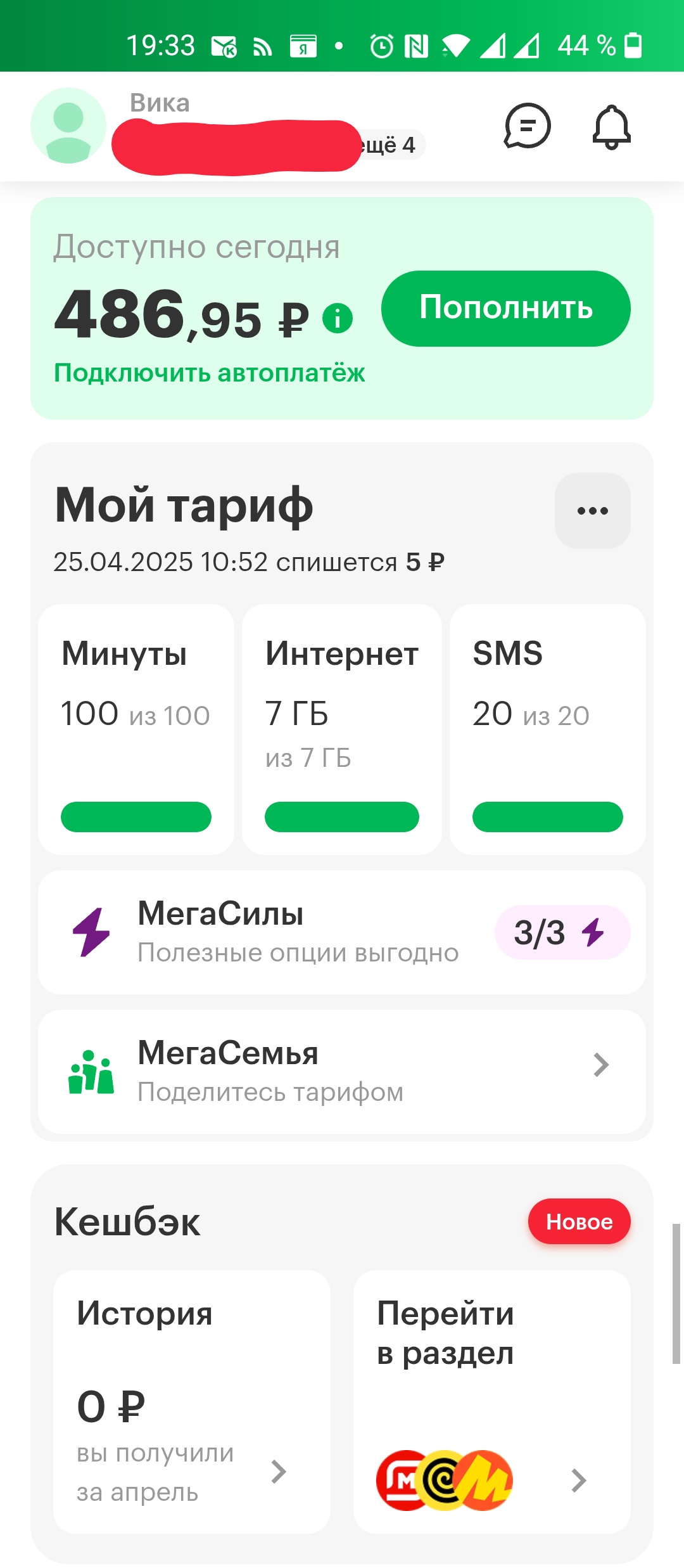Image resolution: width=684 pixels, height=1568 pixels.
Task: Open the Интернет card
Action: coord(342,729)
